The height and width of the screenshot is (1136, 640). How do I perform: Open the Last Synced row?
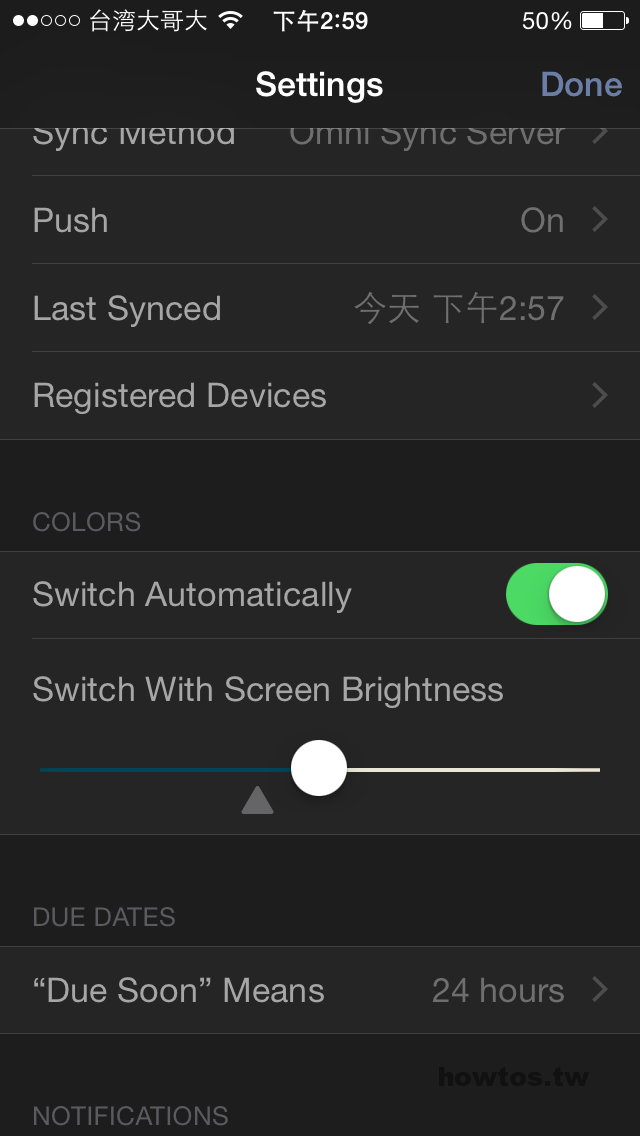[x=320, y=308]
